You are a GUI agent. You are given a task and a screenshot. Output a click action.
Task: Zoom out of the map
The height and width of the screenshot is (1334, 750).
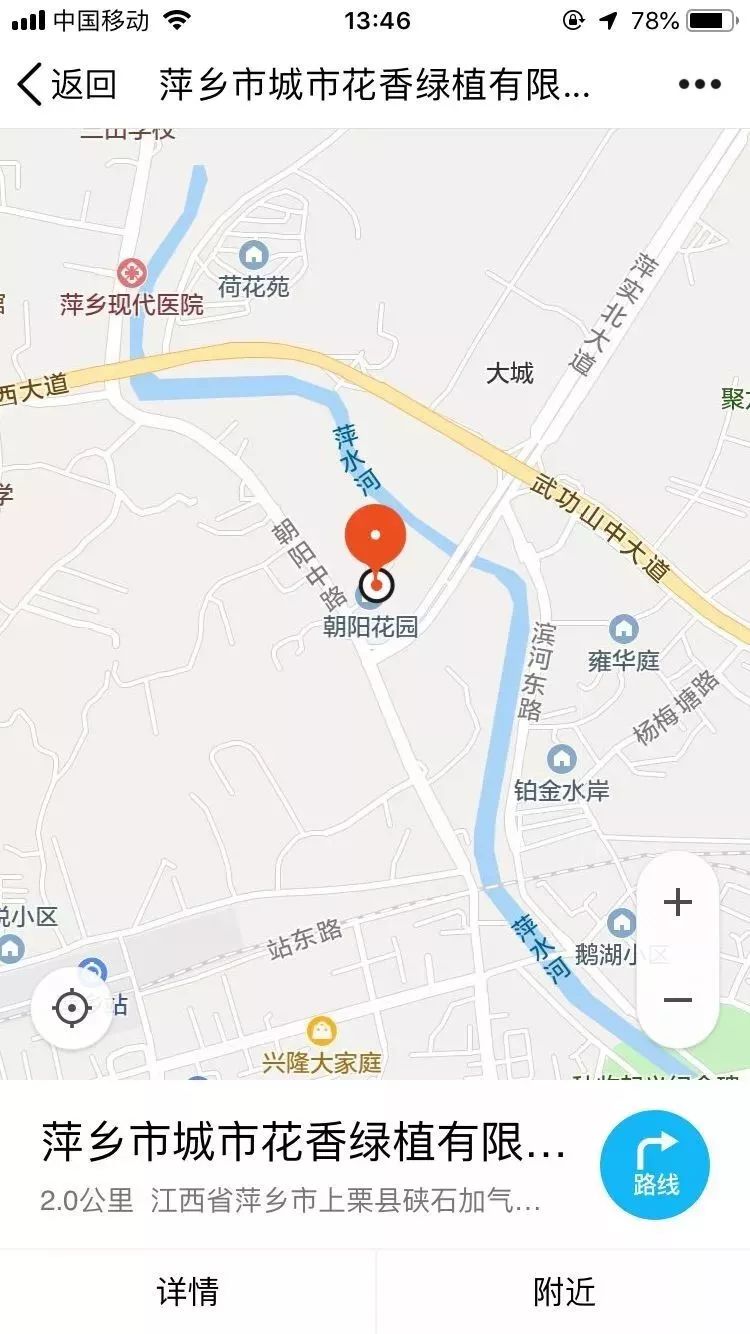click(x=678, y=1000)
